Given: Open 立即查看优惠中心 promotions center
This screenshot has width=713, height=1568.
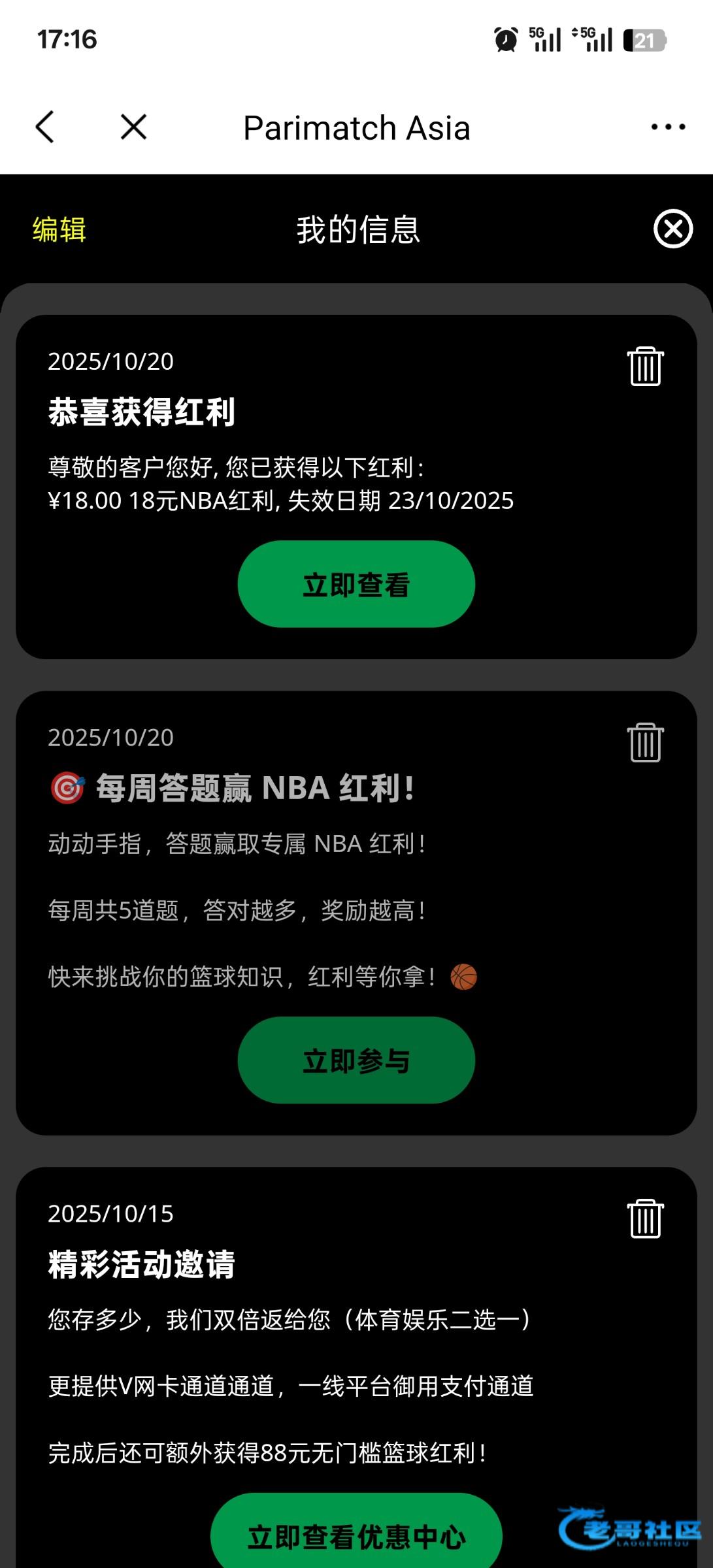Looking at the screenshot, I should coord(356,1533).
